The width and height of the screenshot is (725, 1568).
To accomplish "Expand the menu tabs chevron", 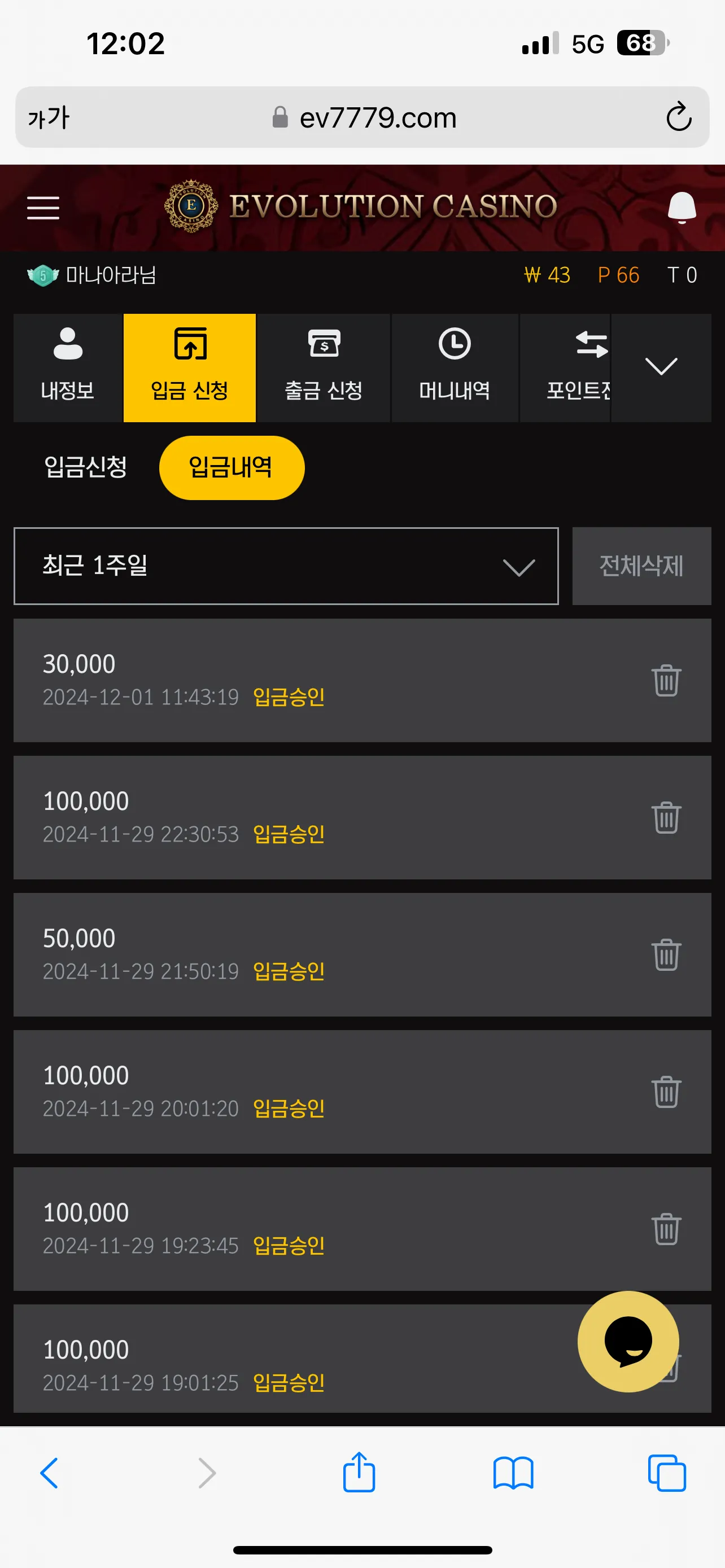I will click(x=661, y=367).
